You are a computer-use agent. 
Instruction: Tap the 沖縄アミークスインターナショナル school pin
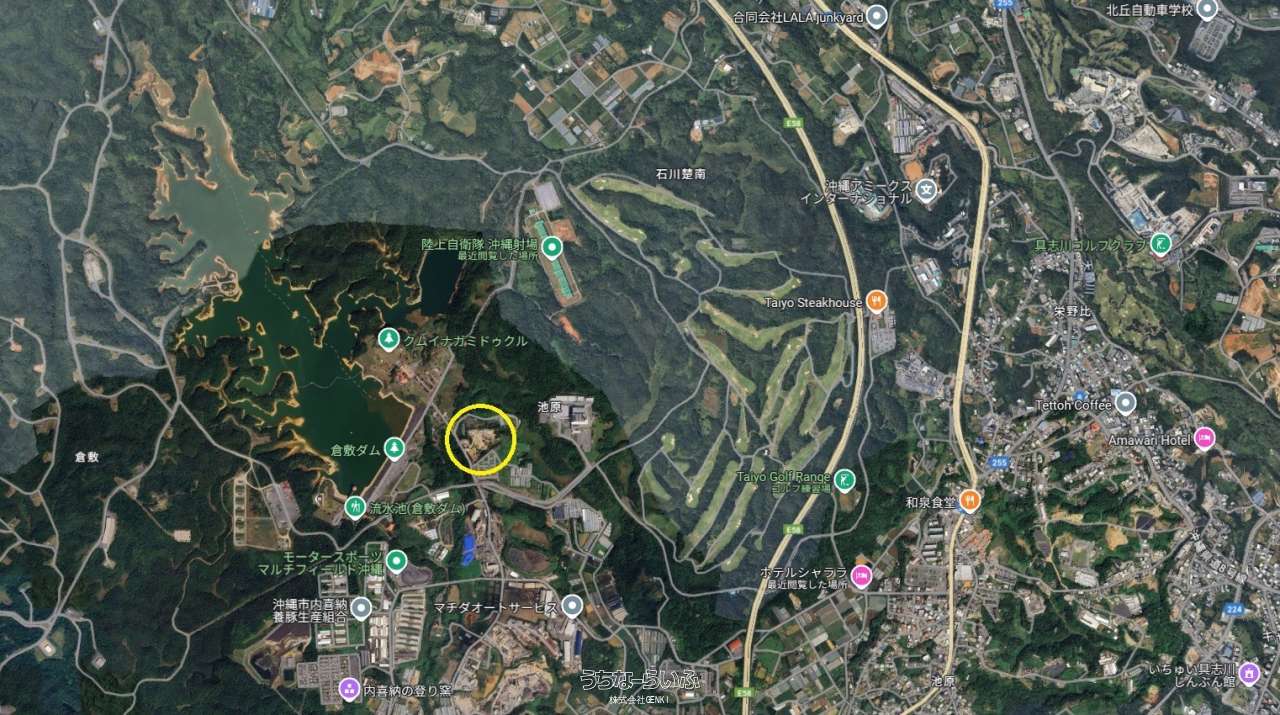(x=927, y=188)
